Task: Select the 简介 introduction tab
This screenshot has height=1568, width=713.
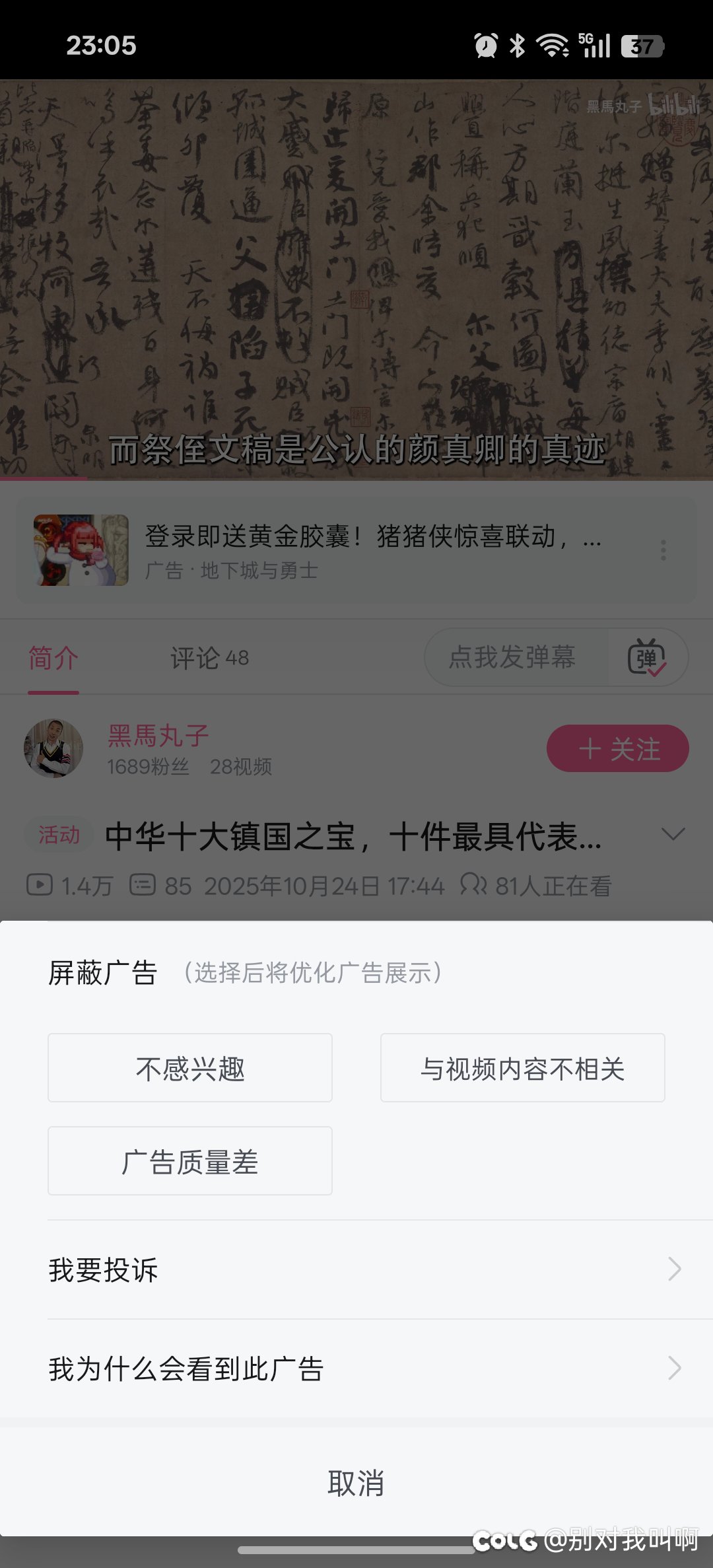Action: pyautogui.click(x=51, y=658)
